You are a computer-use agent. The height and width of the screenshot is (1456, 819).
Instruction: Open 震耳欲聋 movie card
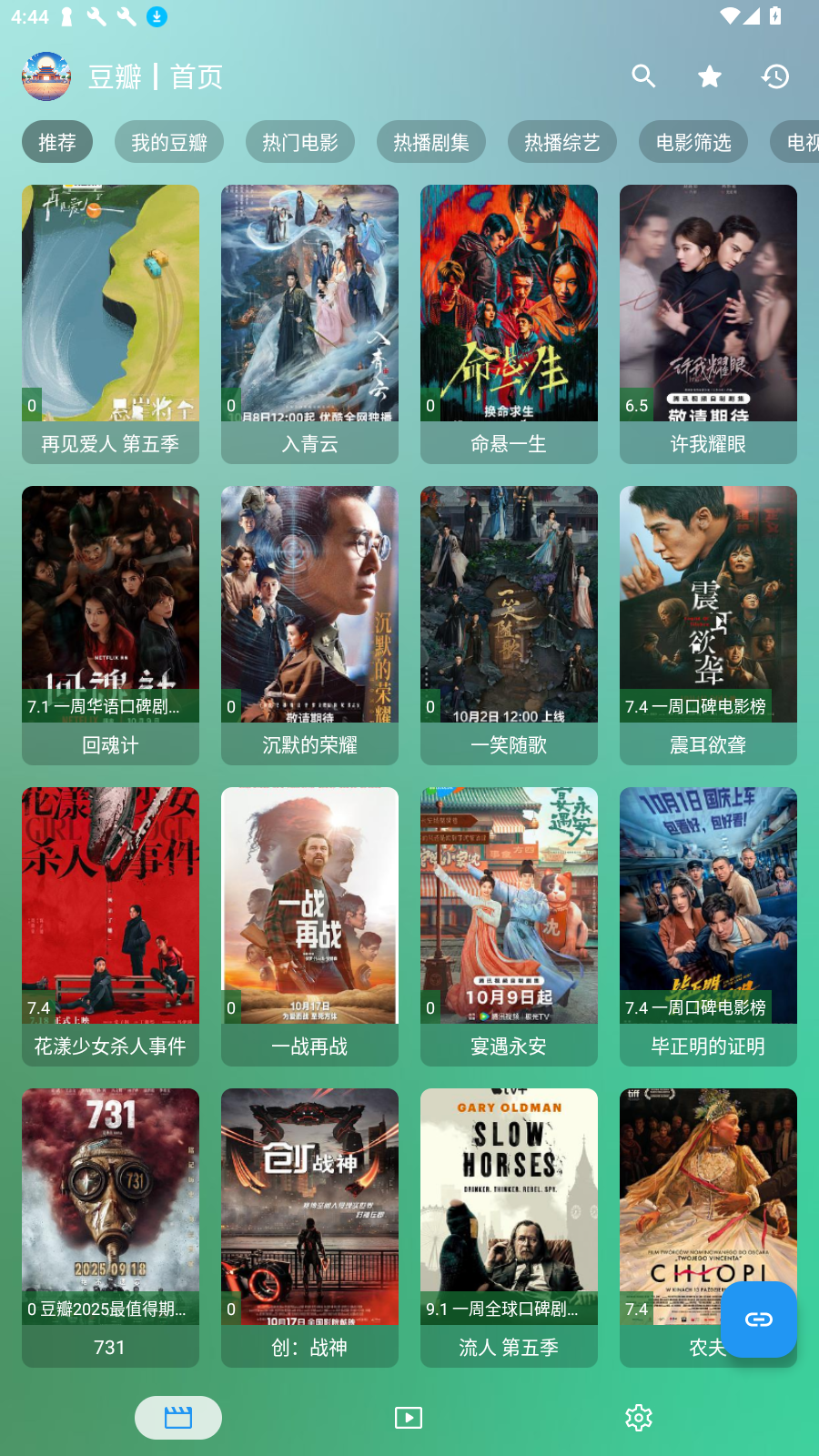708,624
